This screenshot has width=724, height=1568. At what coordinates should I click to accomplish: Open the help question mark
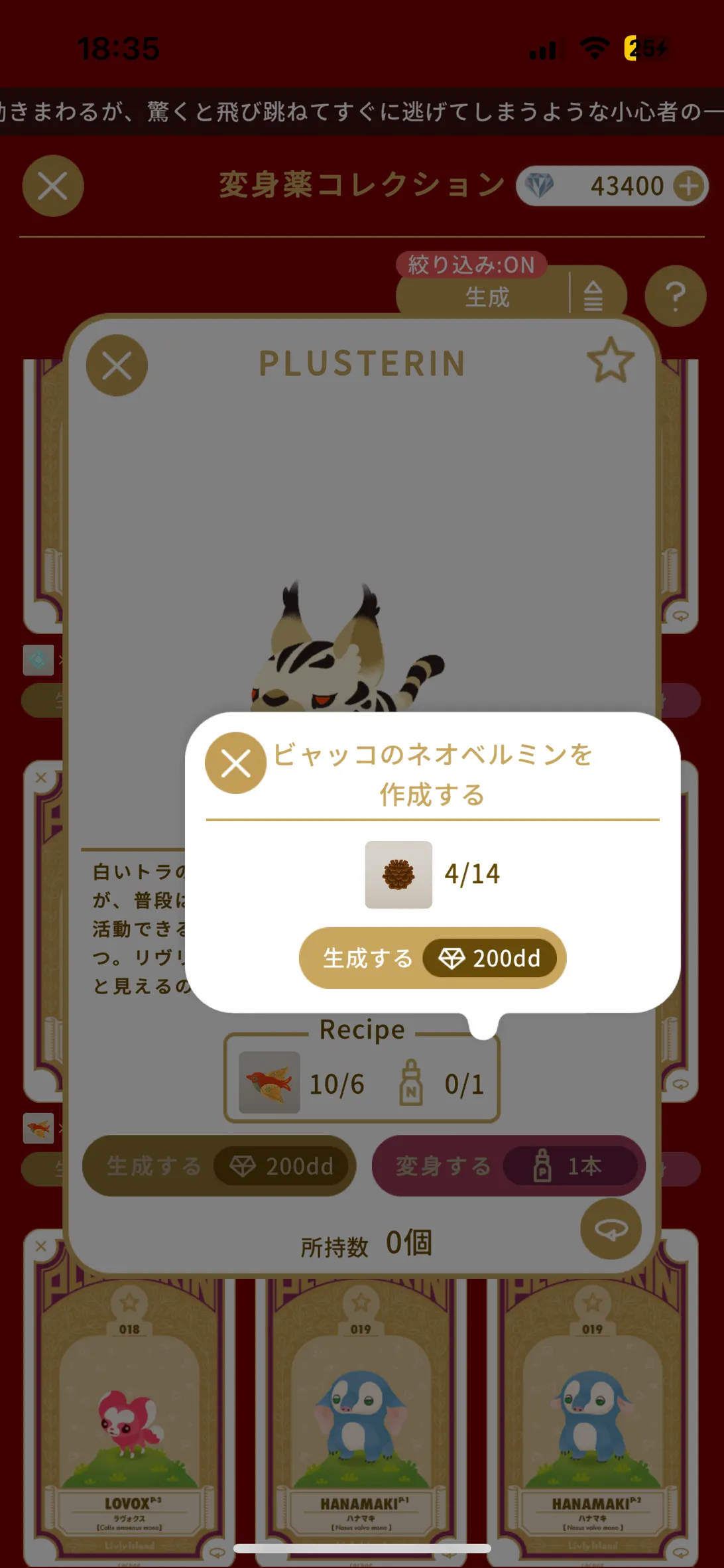pos(675,296)
